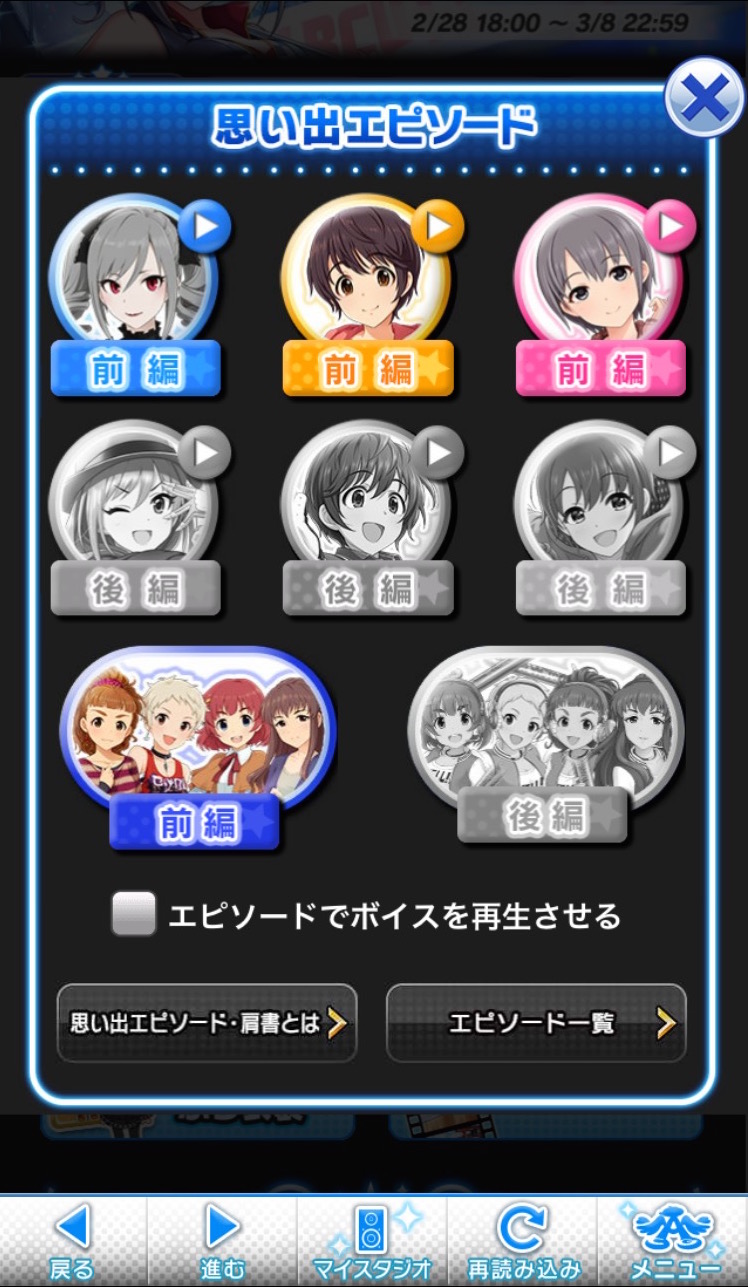Play the orange 前編 episode of the brown-haired girl

[368, 295]
